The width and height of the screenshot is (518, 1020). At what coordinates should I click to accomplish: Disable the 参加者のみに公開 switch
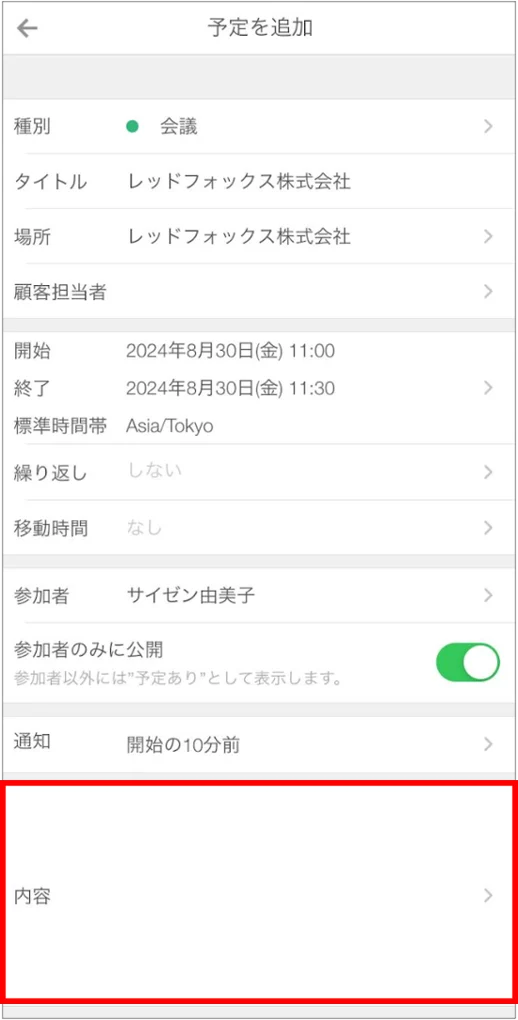click(x=467, y=662)
